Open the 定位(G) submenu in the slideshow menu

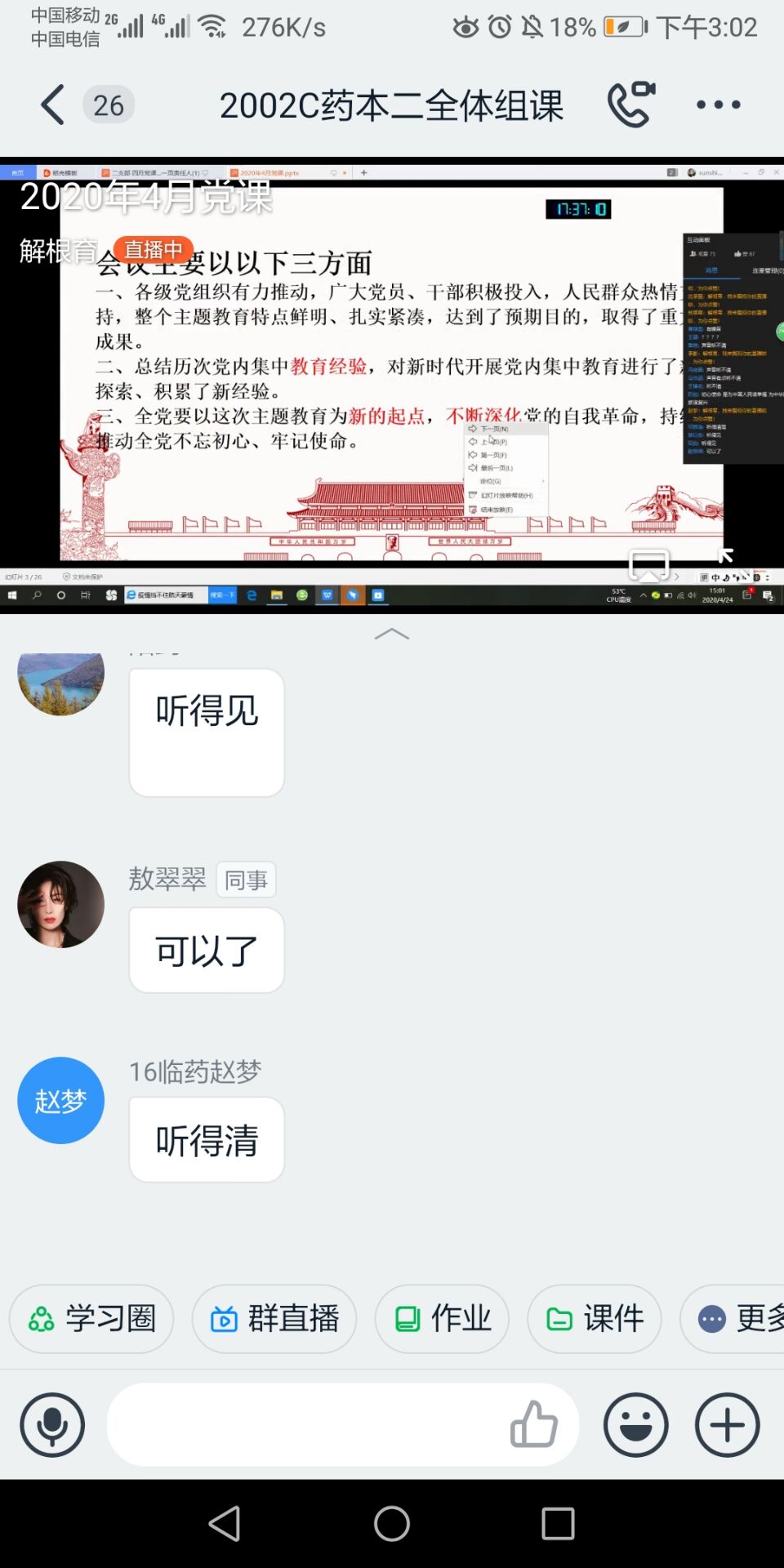click(x=490, y=481)
